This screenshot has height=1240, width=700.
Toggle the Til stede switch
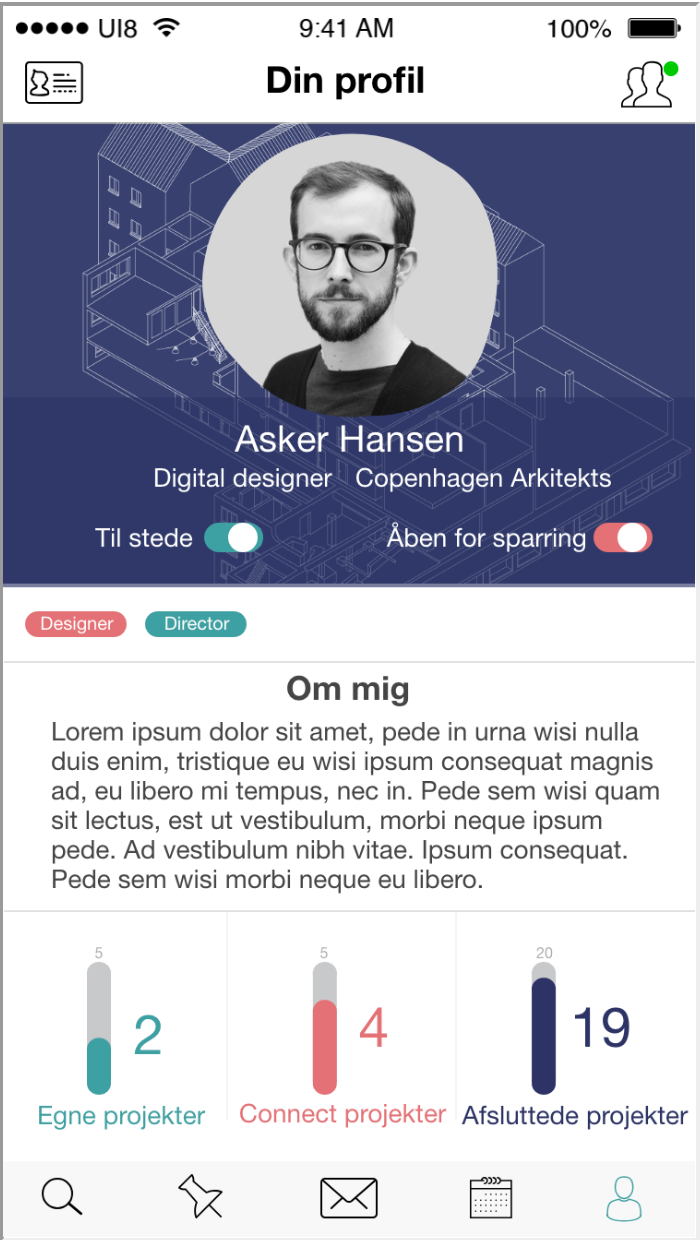click(233, 537)
